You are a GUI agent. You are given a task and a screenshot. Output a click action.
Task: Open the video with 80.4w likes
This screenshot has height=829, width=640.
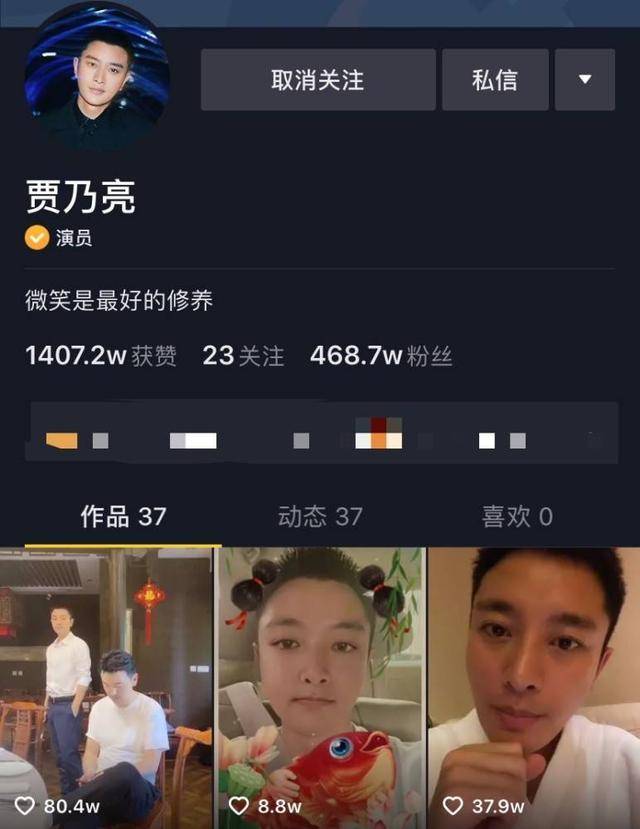pyautogui.click(x=106, y=688)
